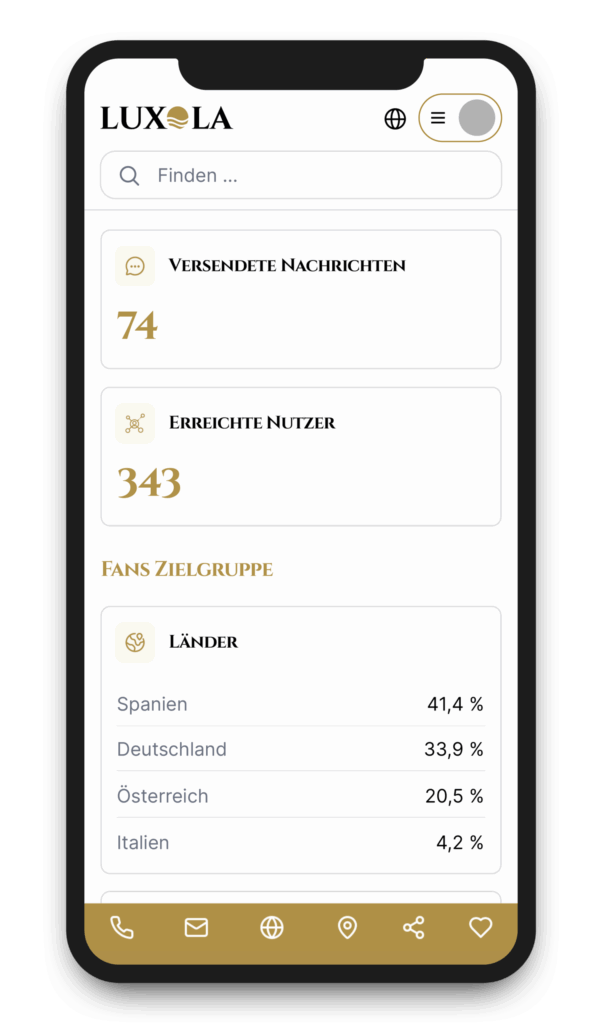This screenshot has width=602, height=1024.
Task: Tap the heart favorite icon
Action: coord(481,928)
